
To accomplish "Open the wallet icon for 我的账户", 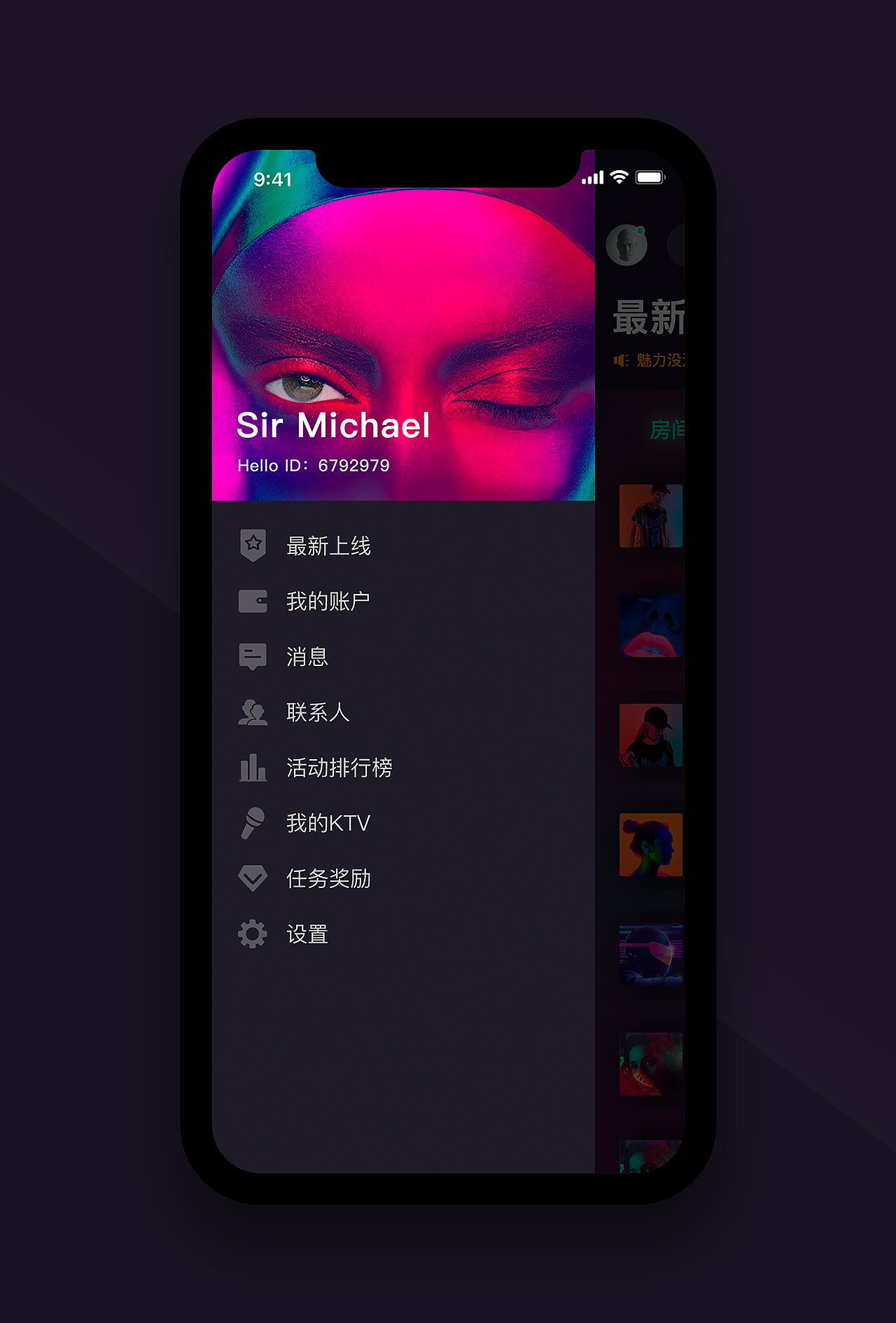I will tap(252, 600).
